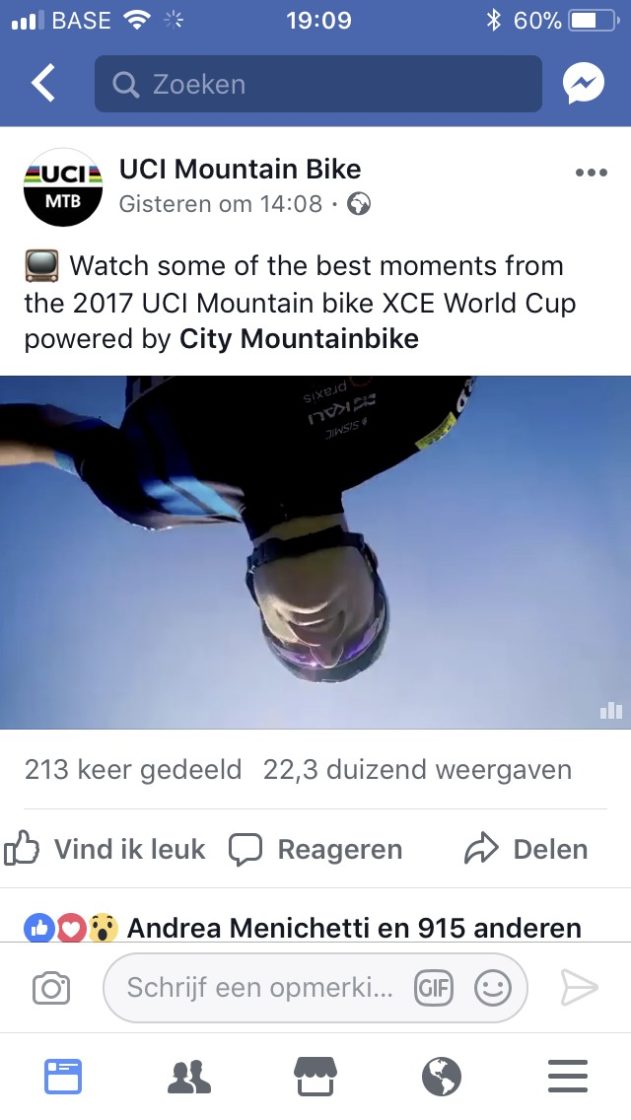This screenshot has height=1120, width=631.
Task: Open the City Mountainbike page link
Action: pos(299,339)
